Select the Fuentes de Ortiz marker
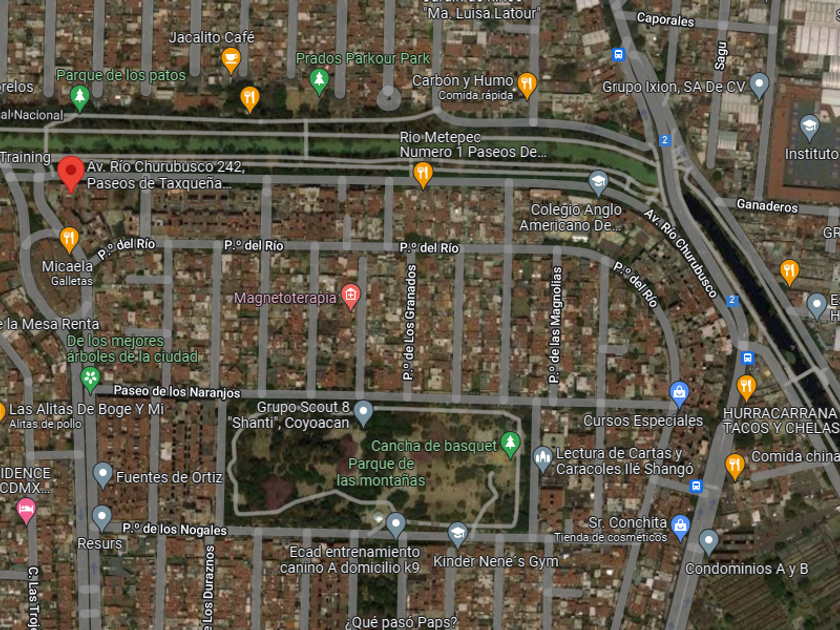This screenshot has height=630, width=840. click(102, 475)
